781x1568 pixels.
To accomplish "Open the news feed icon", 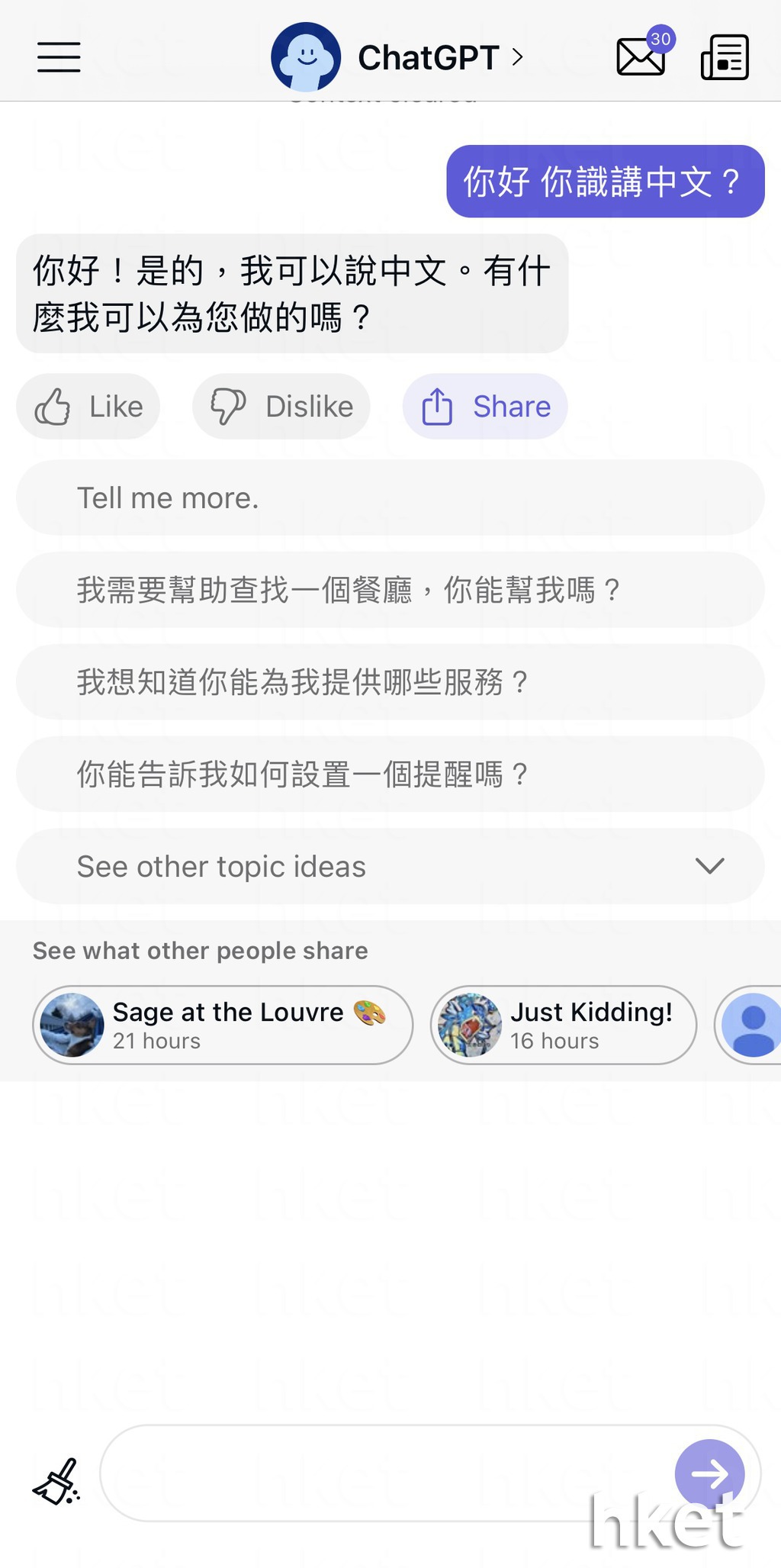I will (725, 58).
